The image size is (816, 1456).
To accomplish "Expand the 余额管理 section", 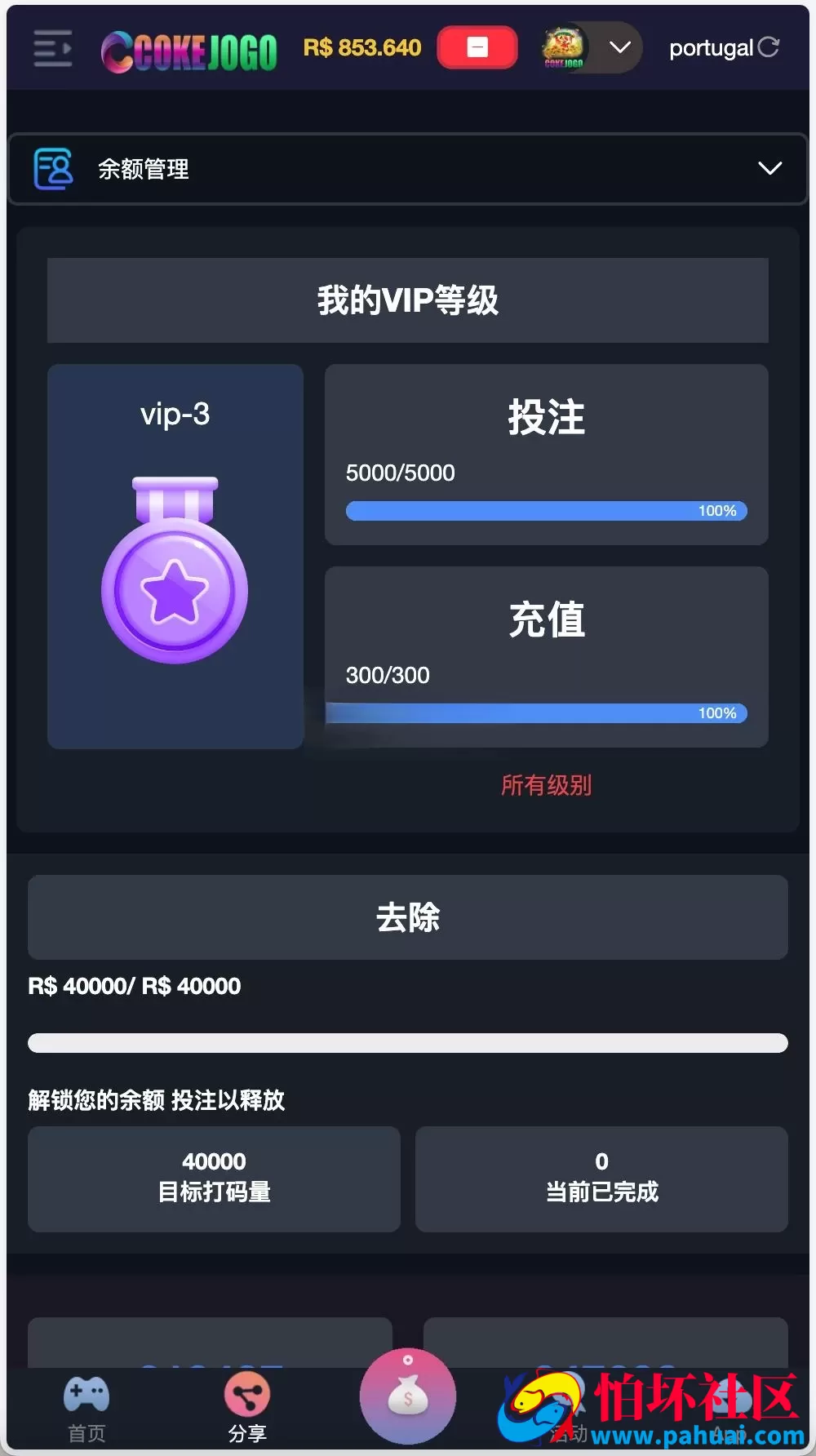I will pos(408,169).
